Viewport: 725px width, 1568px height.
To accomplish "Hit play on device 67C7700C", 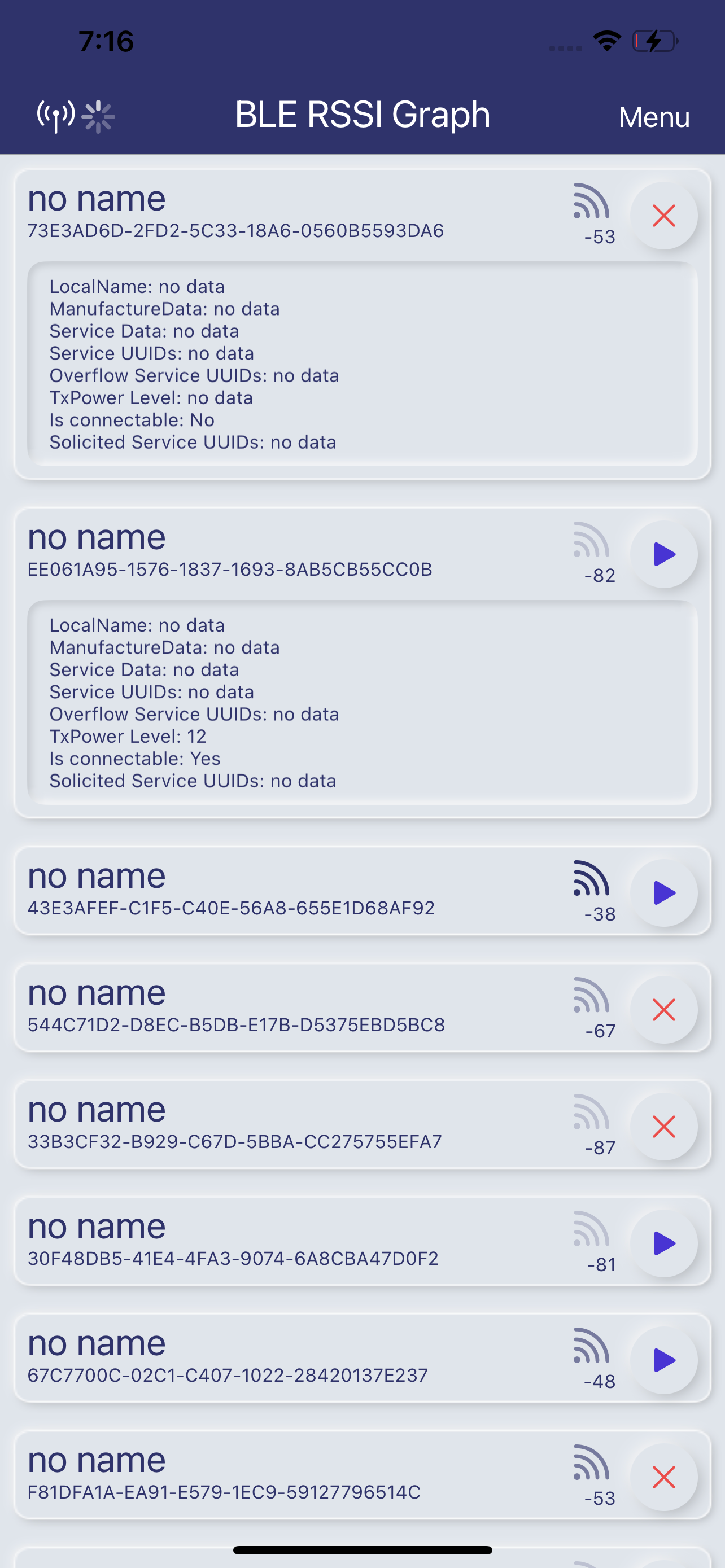I will pyautogui.click(x=663, y=1360).
